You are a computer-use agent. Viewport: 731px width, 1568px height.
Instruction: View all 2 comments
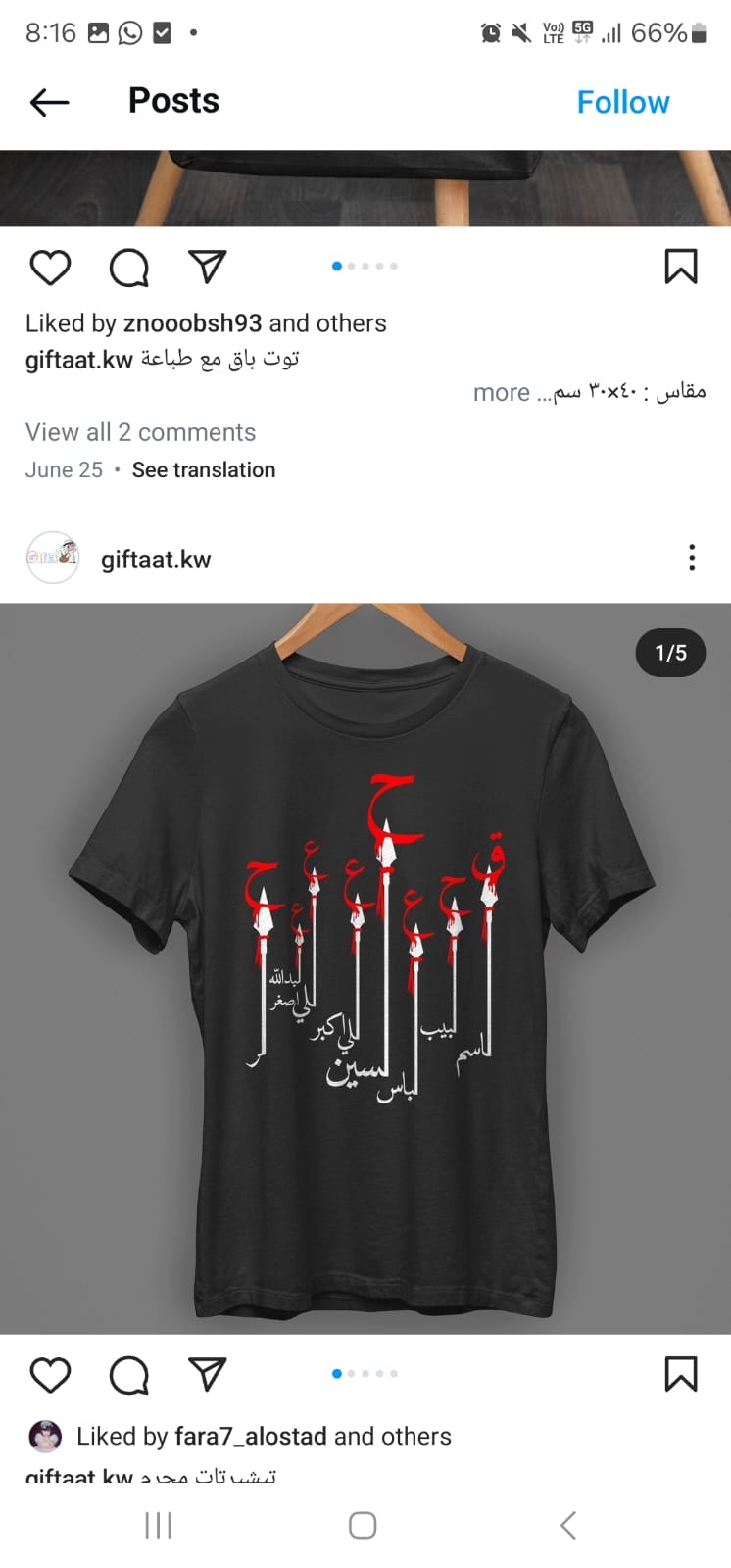140,432
